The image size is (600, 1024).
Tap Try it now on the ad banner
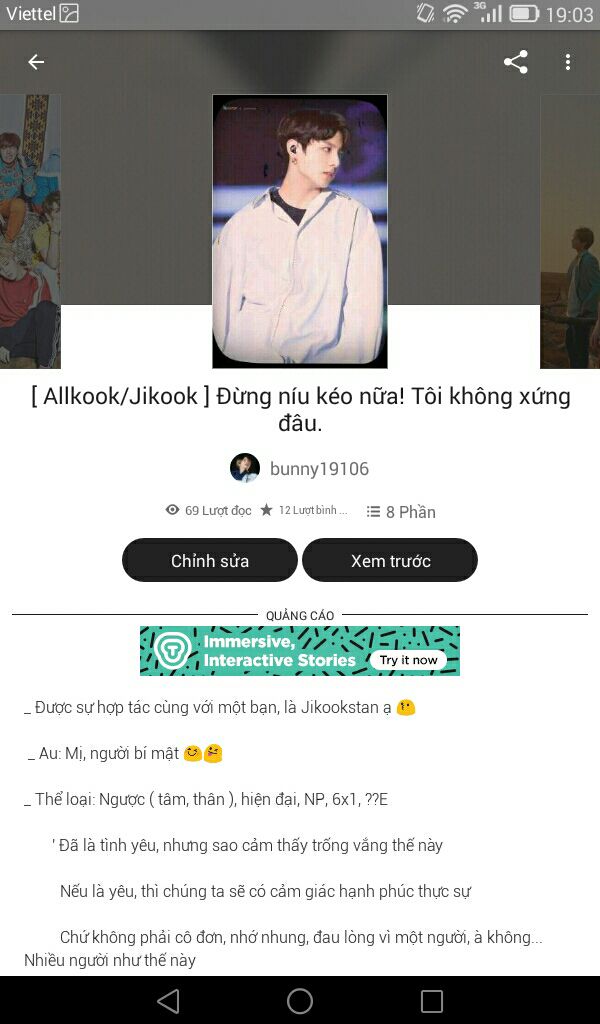(408, 660)
